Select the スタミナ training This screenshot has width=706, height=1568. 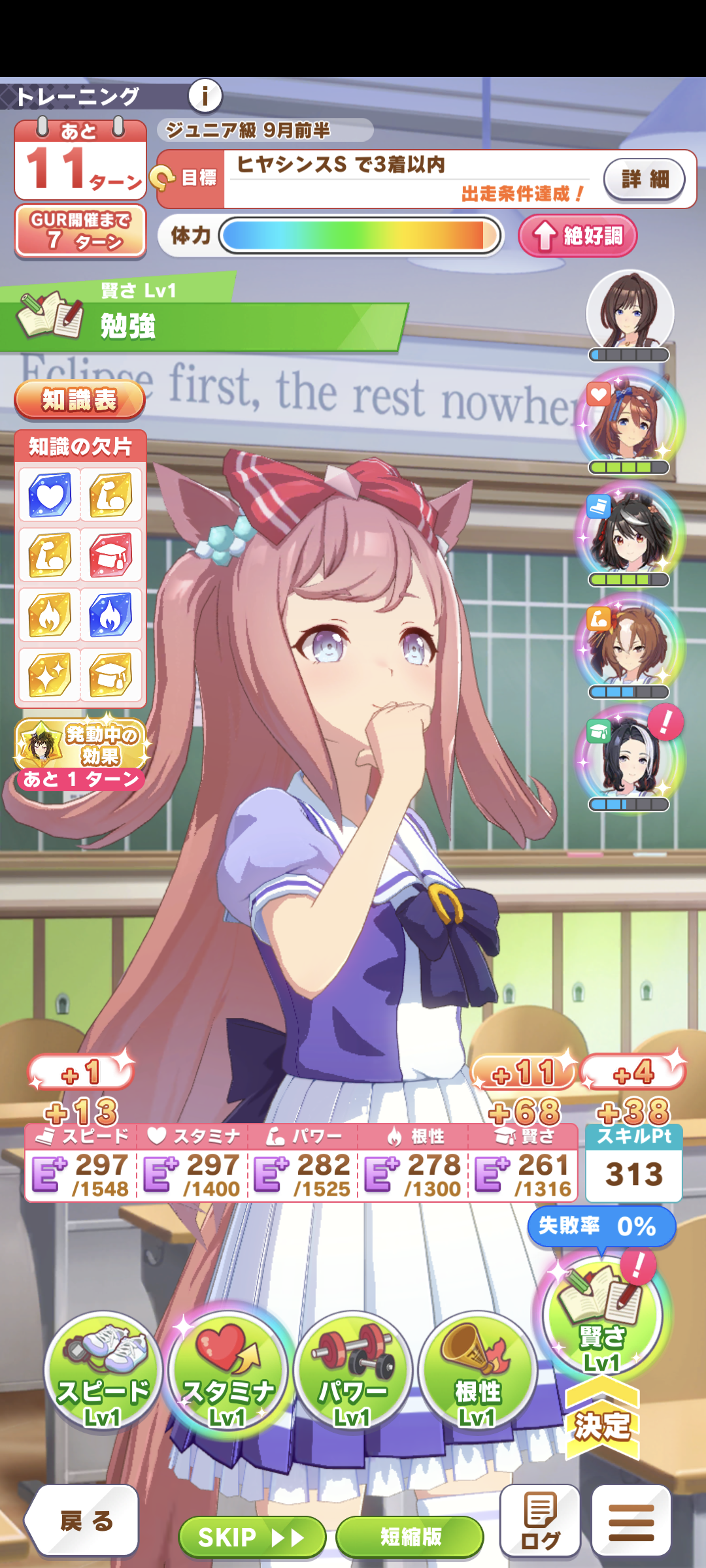point(227,1371)
